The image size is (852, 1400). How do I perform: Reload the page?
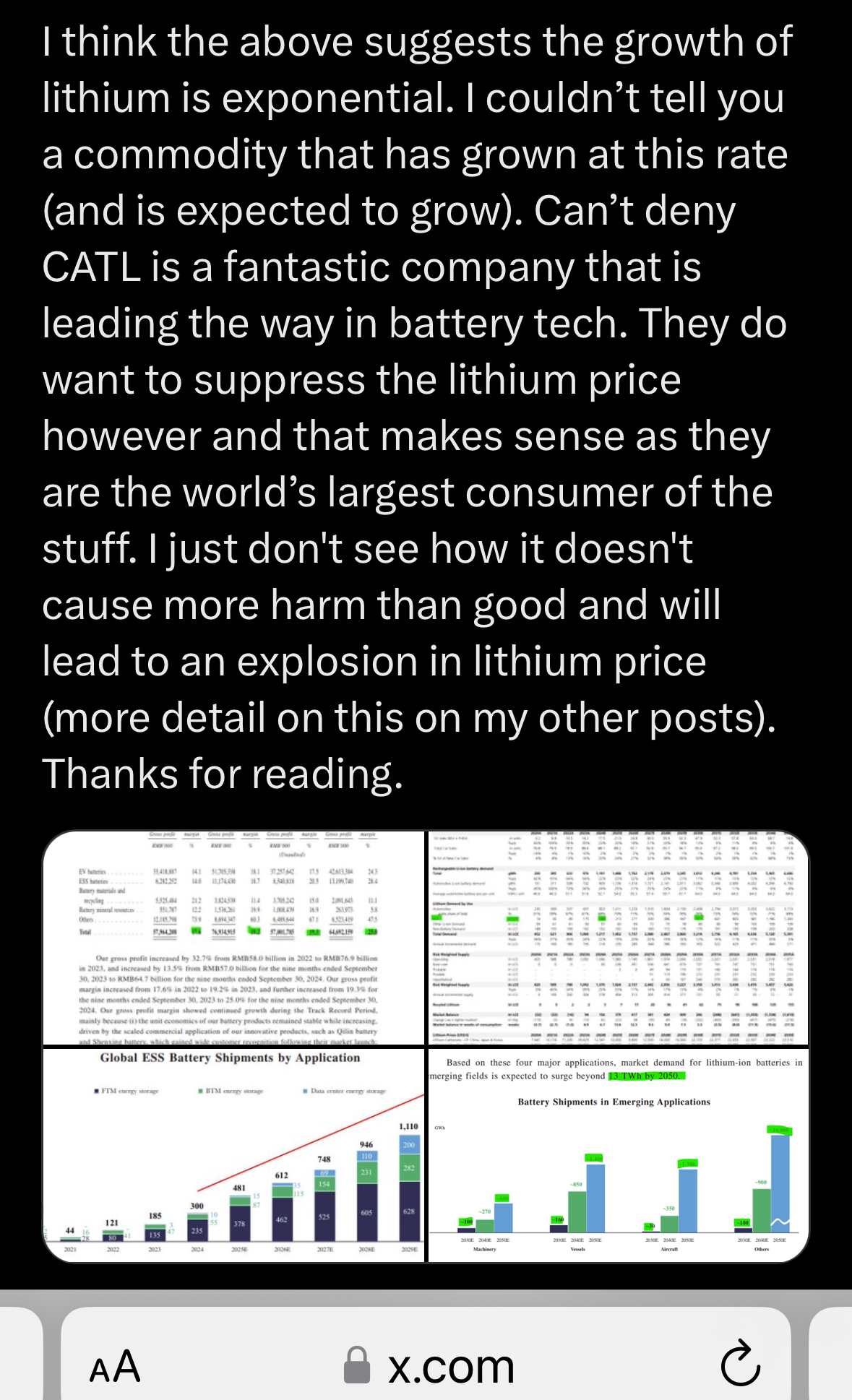[x=740, y=1364]
